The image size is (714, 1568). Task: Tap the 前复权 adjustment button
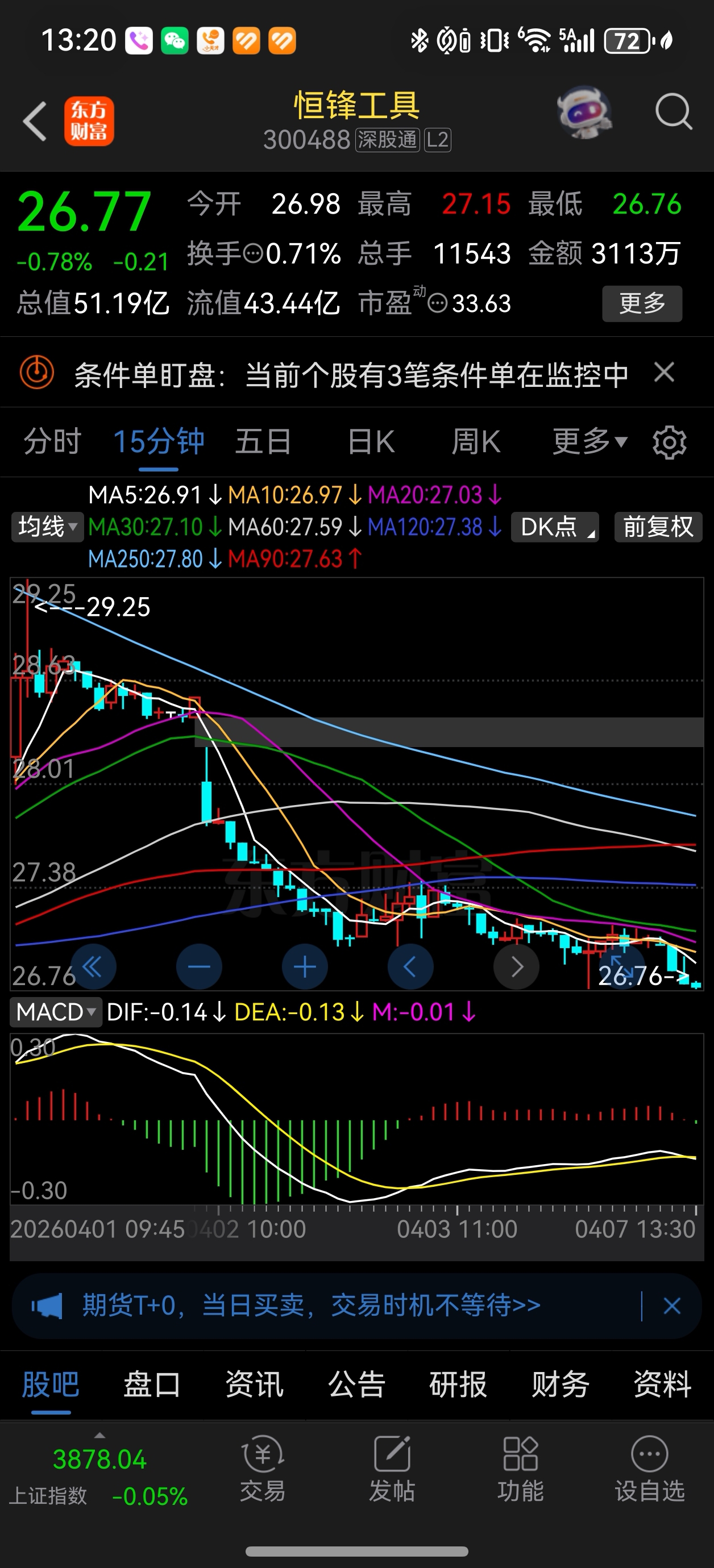tap(658, 527)
